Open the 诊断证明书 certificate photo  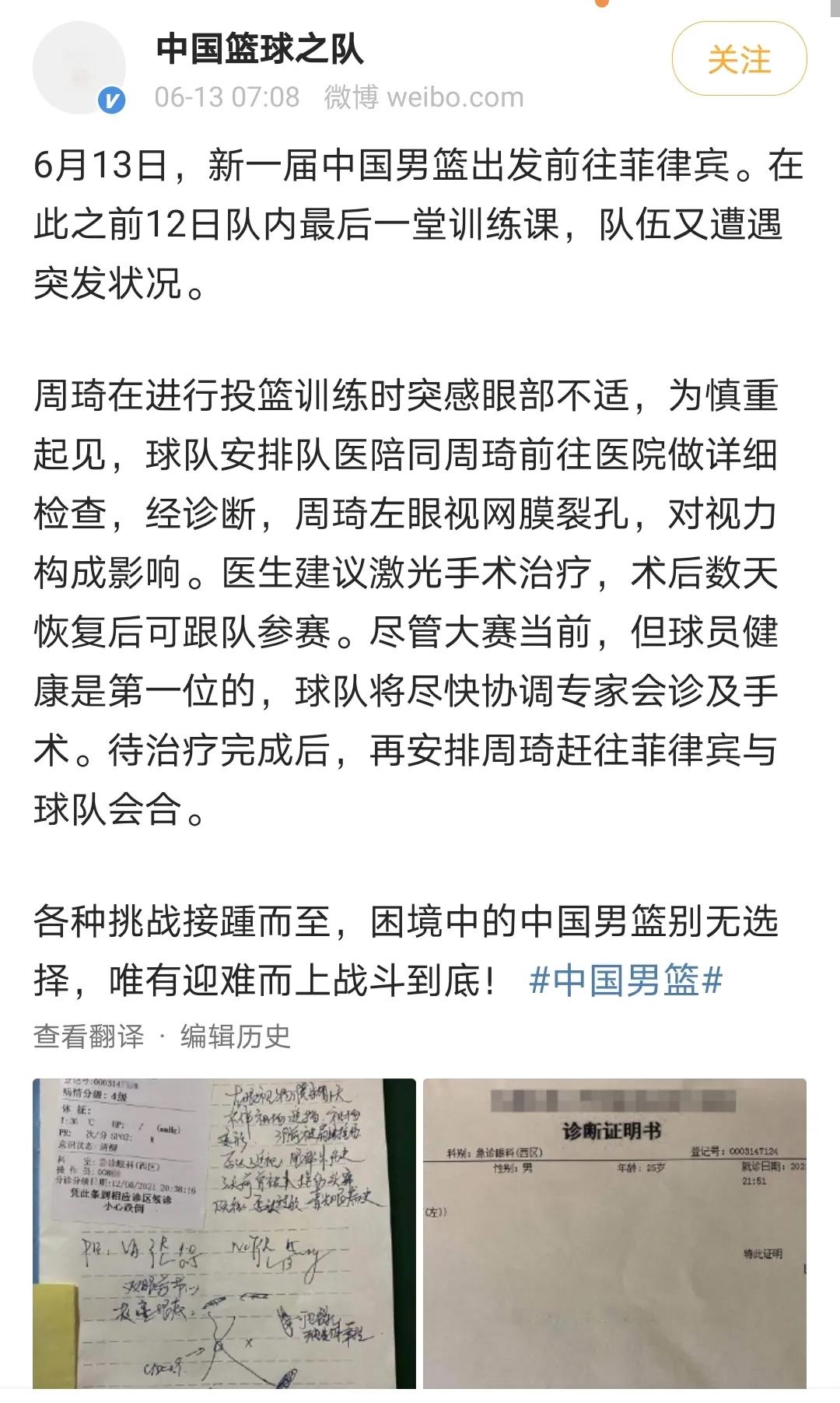614,1233
